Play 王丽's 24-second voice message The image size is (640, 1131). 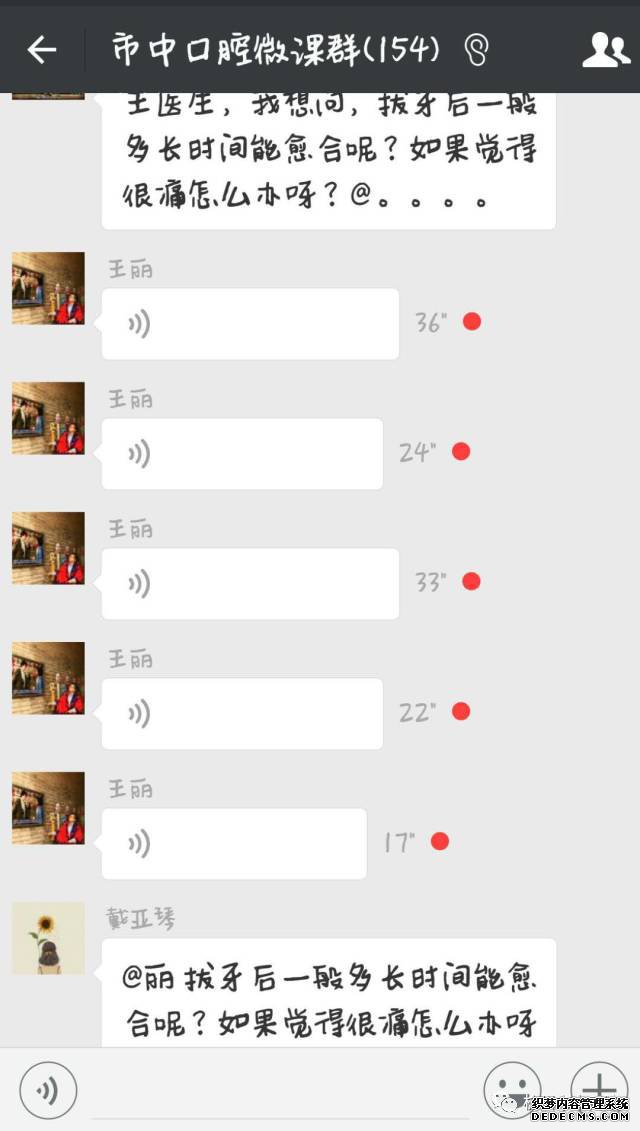pyautogui.click(x=242, y=454)
